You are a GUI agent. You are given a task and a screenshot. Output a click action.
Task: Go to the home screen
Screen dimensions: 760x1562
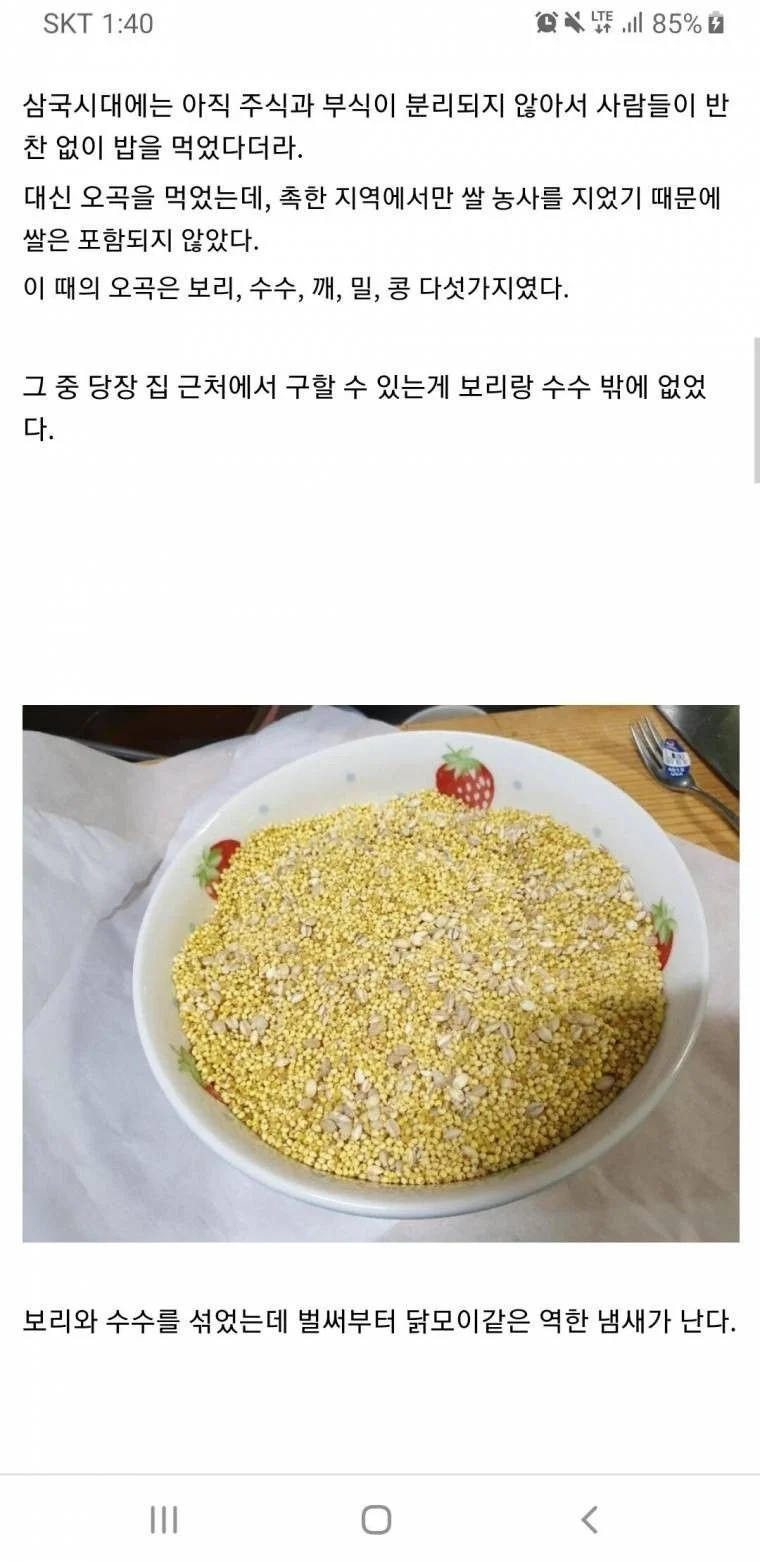[x=376, y=1520]
